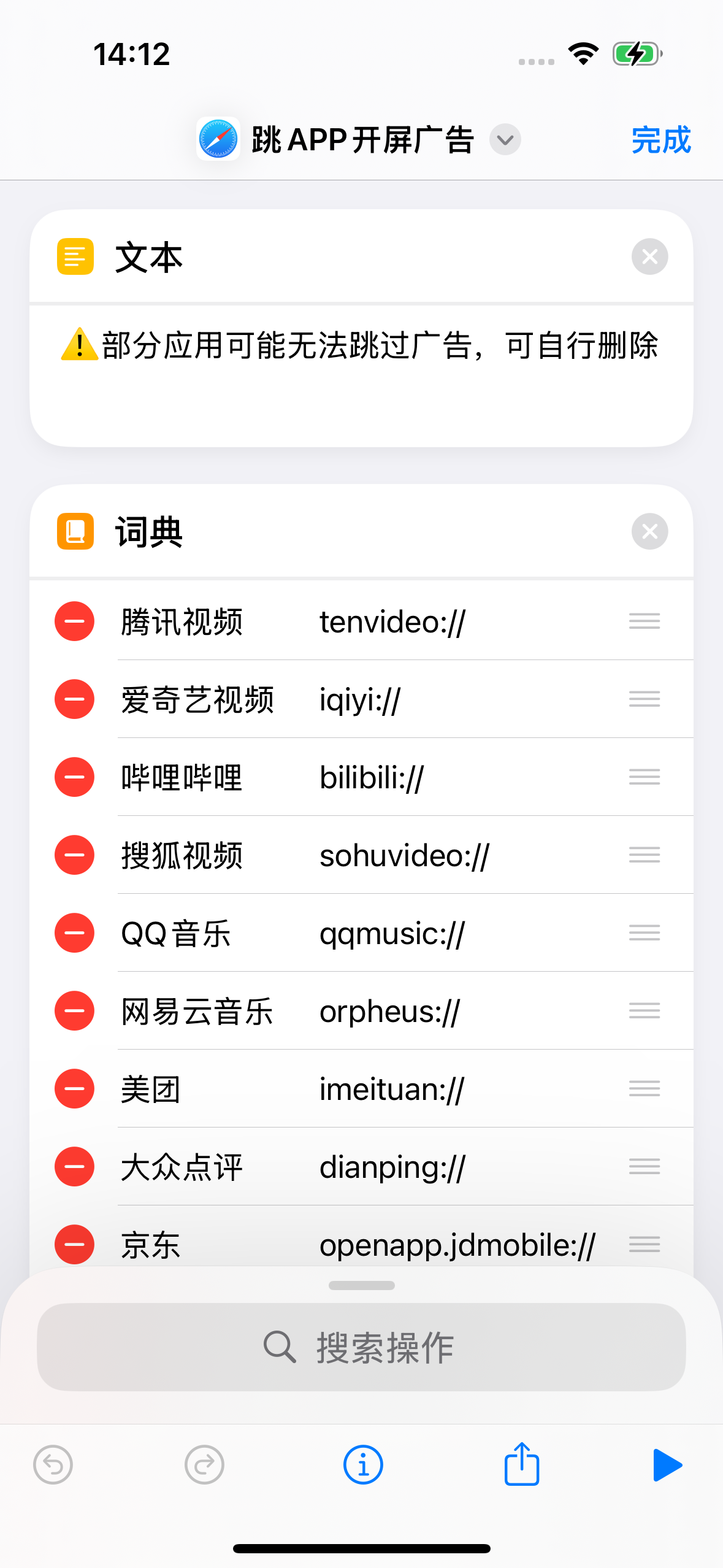The width and height of the screenshot is (723, 1568).
Task: Run the shortcut with play button
Action: click(667, 1465)
